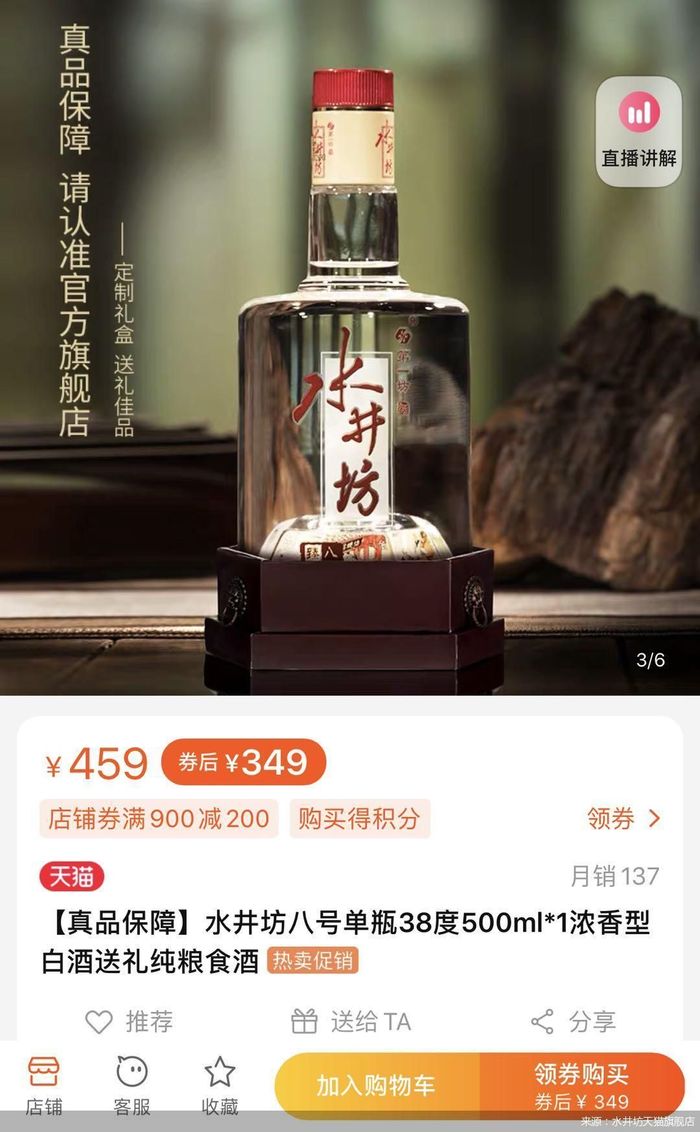700x1132 pixels.
Task: Tap the 推荐 recommend heart
Action: [129, 1021]
